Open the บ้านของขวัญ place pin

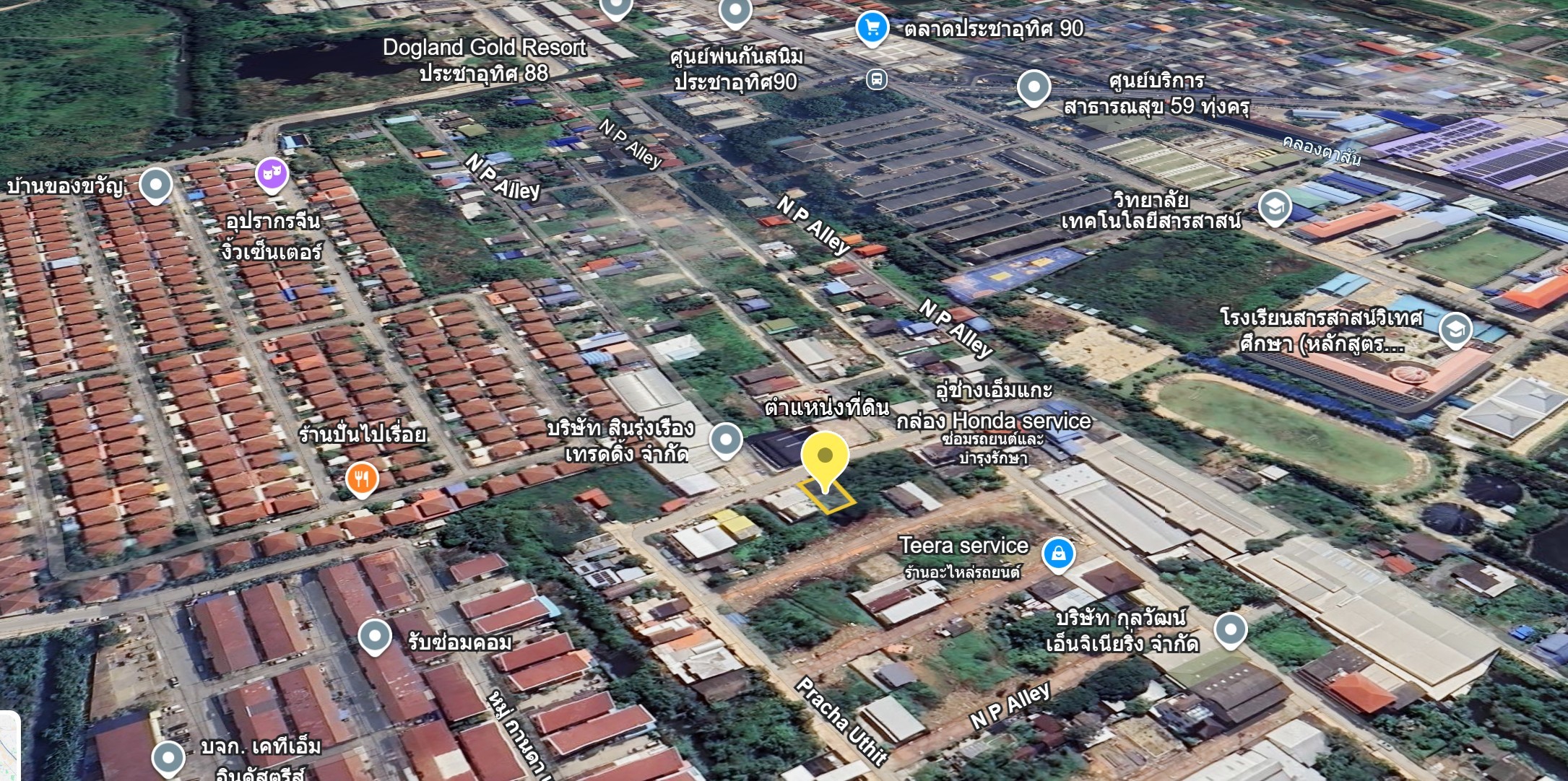click(155, 183)
